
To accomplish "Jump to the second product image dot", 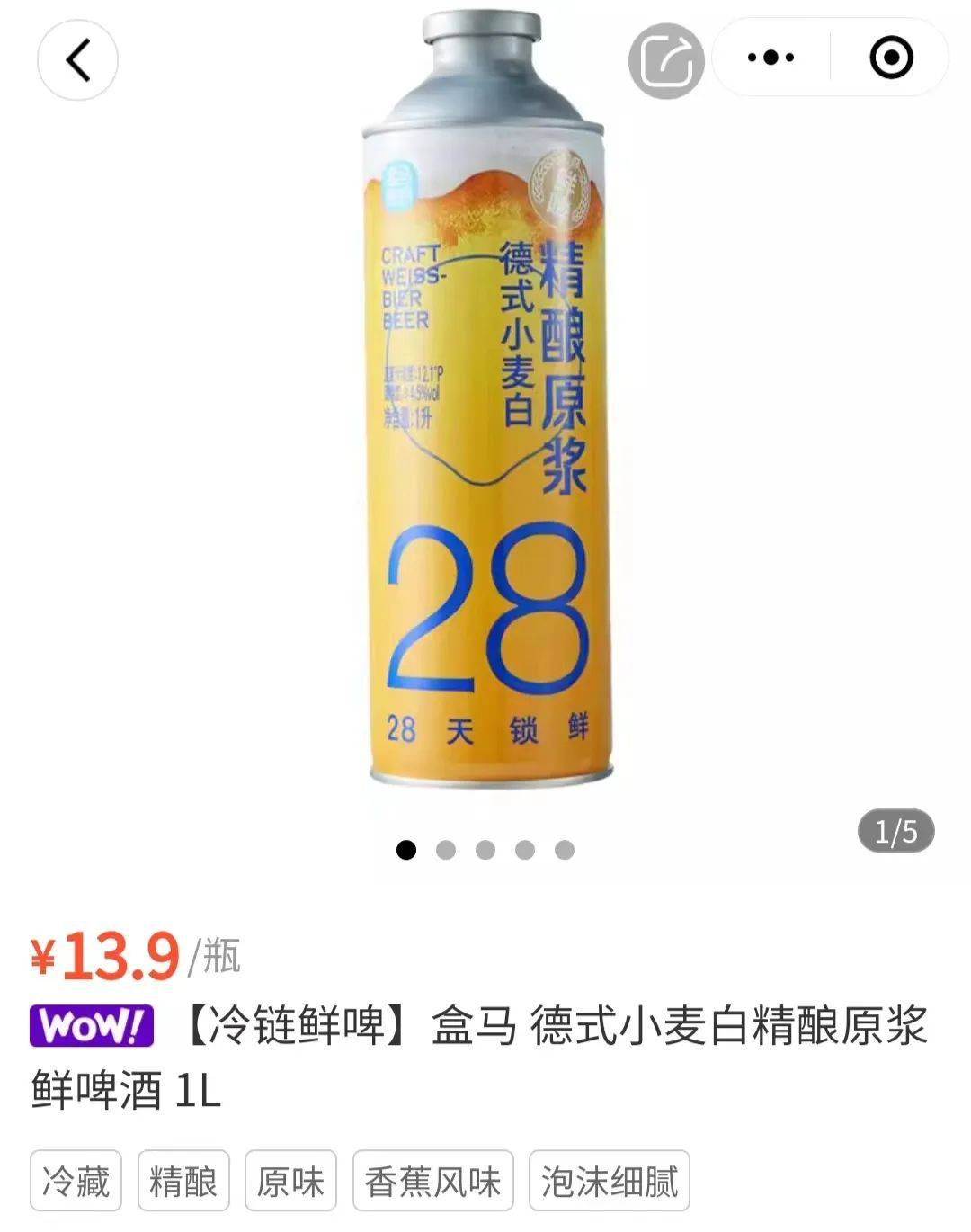I will point(446,850).
